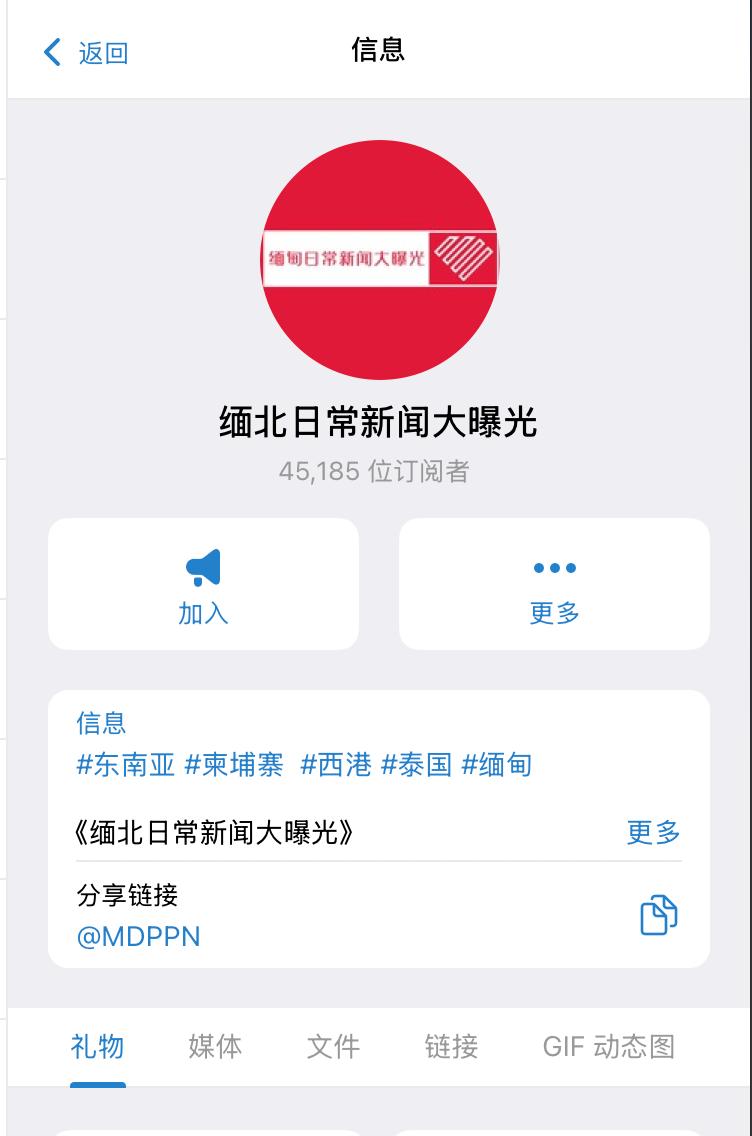Select the 礼物 tab

[x=97, y=1047]
